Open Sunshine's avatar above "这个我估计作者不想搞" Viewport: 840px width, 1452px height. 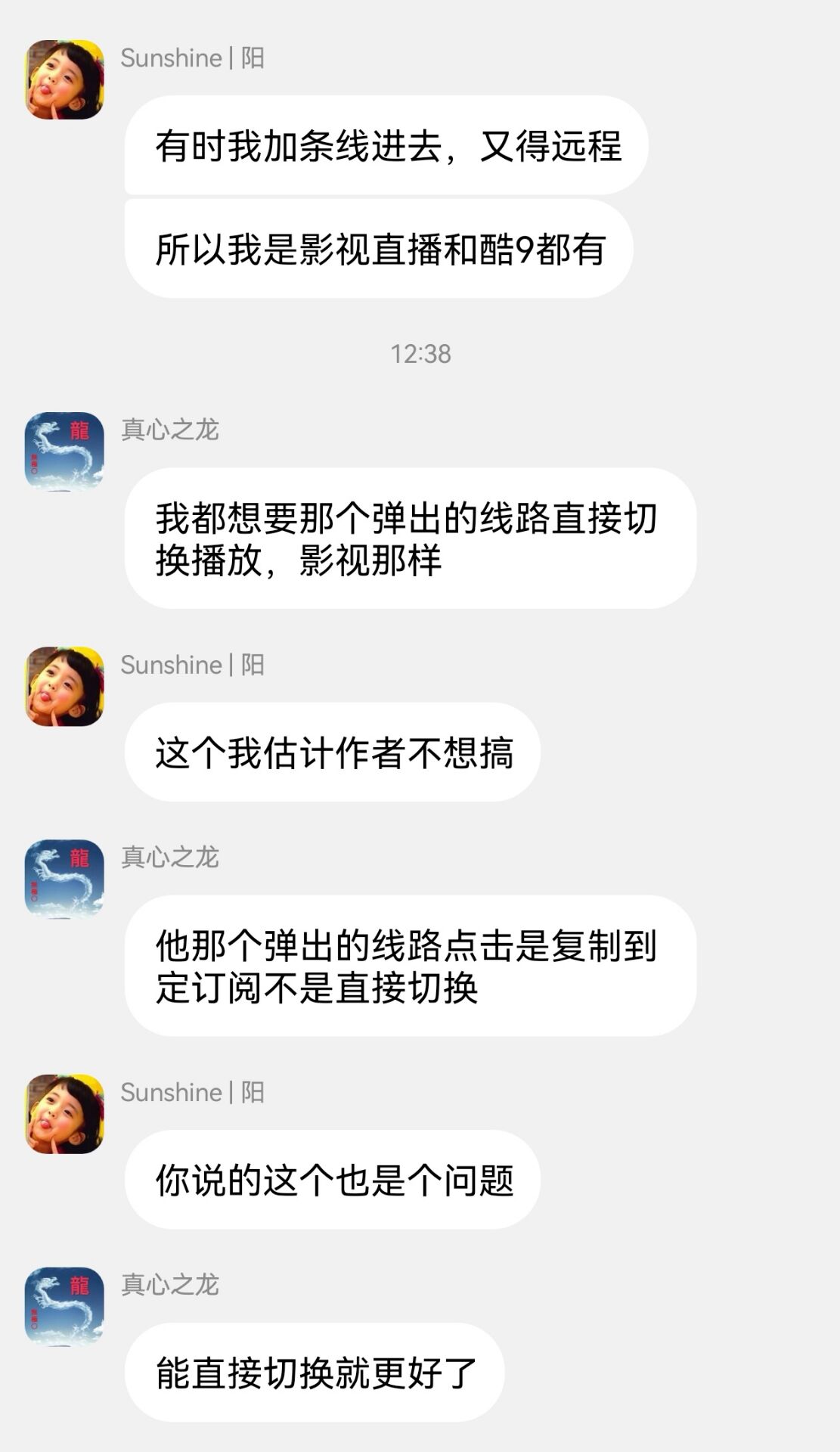(x=64, y=687)
